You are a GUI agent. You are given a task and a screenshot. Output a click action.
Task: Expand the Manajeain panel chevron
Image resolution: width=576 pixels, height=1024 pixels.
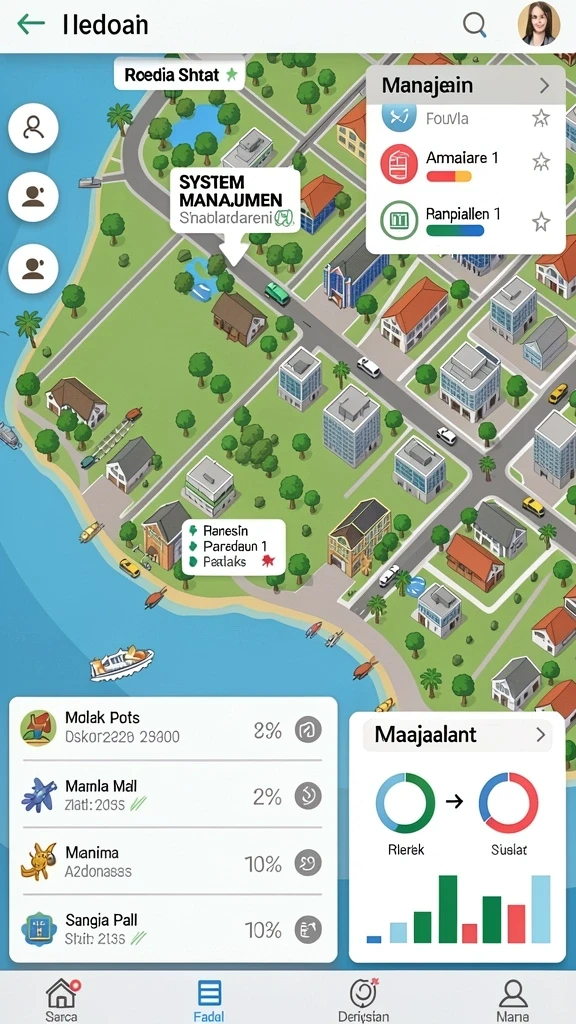[x=544, y=86]
